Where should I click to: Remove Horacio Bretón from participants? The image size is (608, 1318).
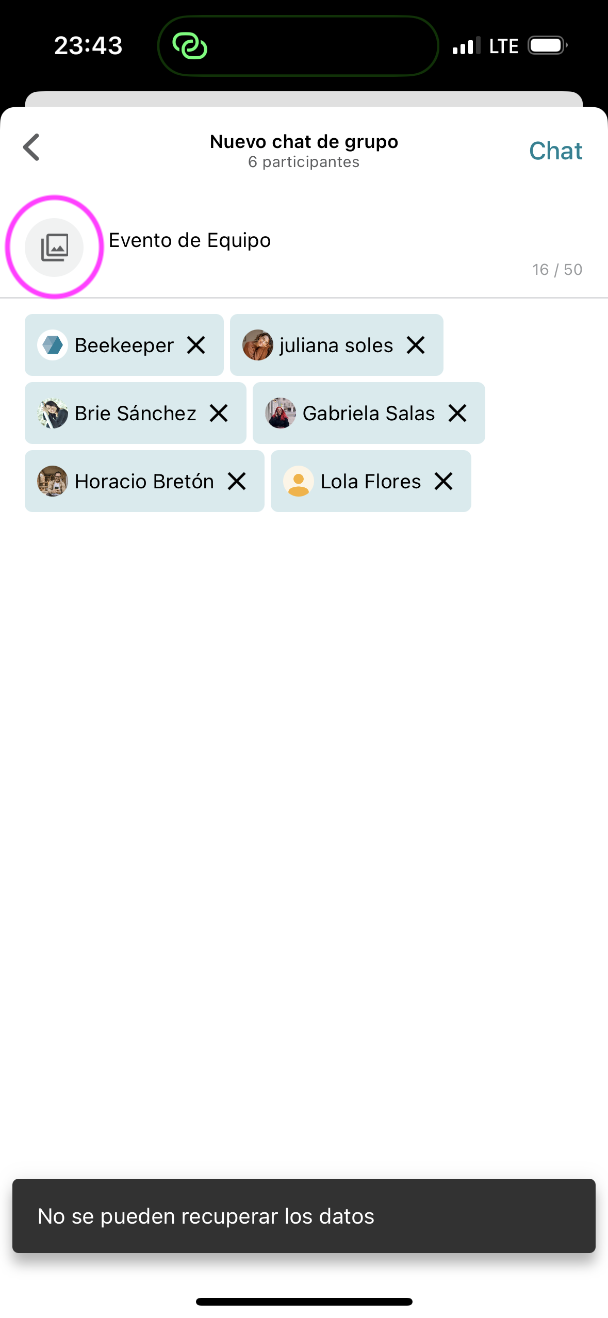pyautogui.click(x=236, y=481)
